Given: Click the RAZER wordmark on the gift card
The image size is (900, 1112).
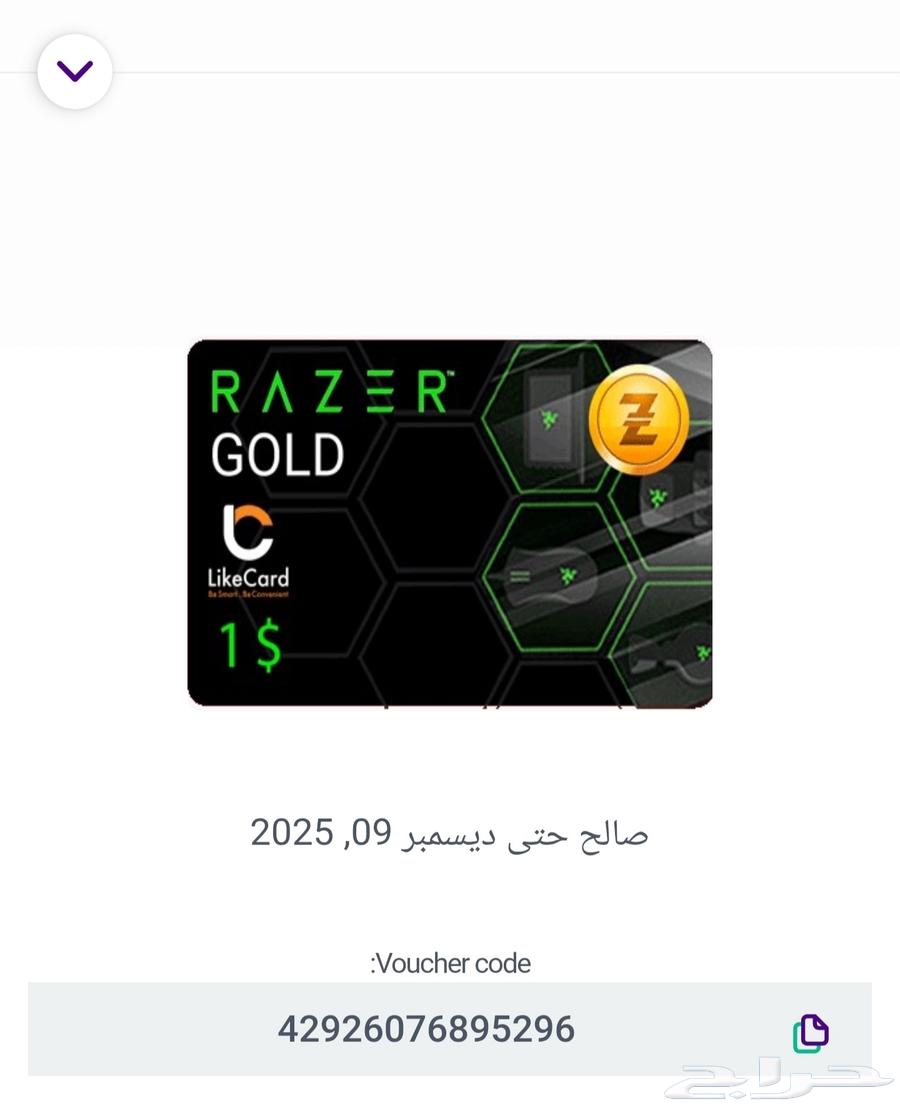Looking at the screenshot, I should [x=330, y=390].
